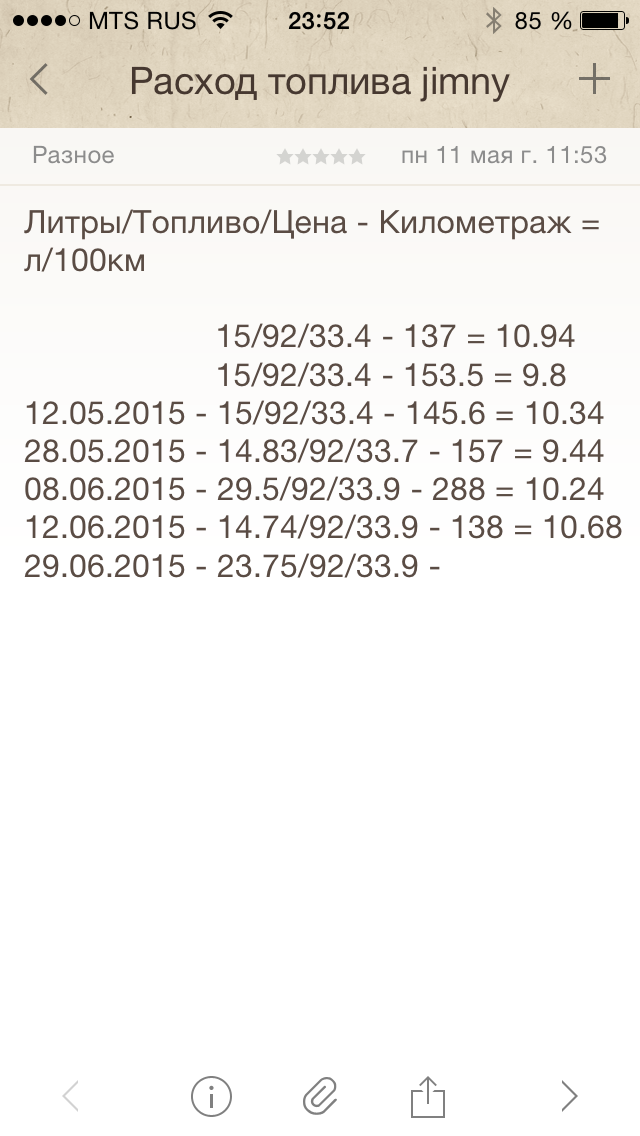The height and width of the screenshot is (1136, 640).
Task: Set the star rating for this note
Action: tap(321, 156)
